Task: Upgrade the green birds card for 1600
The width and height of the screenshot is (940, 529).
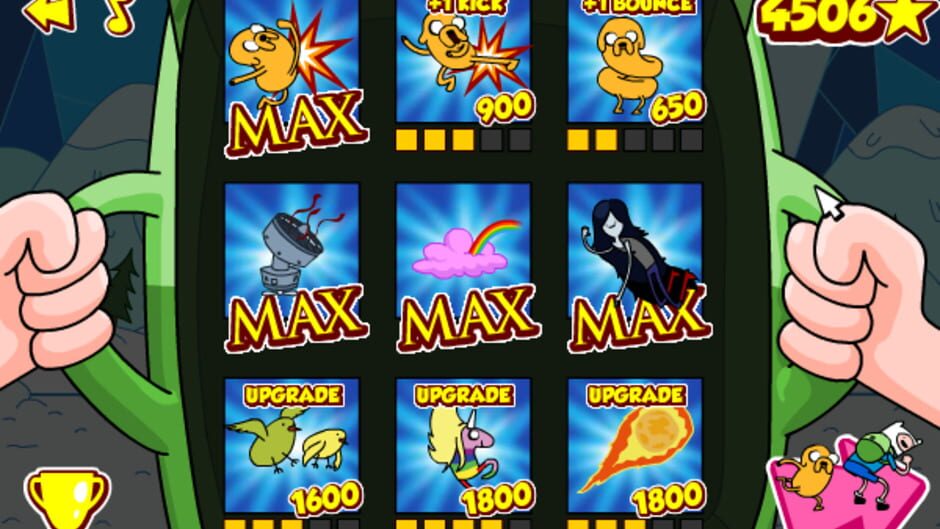Action: tap(291, 446)
